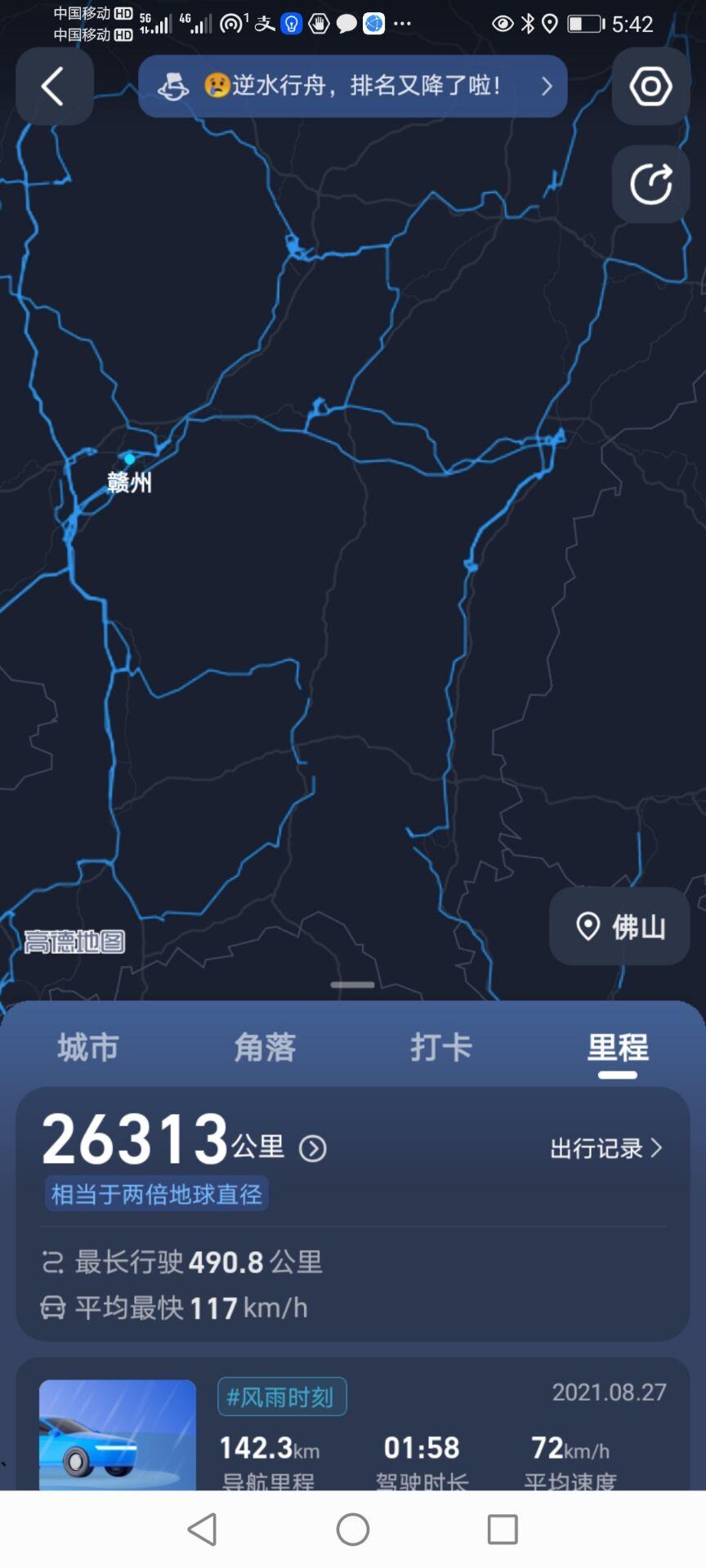Select the 佛山 location chip
The image size is (706, 1568).
click(x=619, y=926)
